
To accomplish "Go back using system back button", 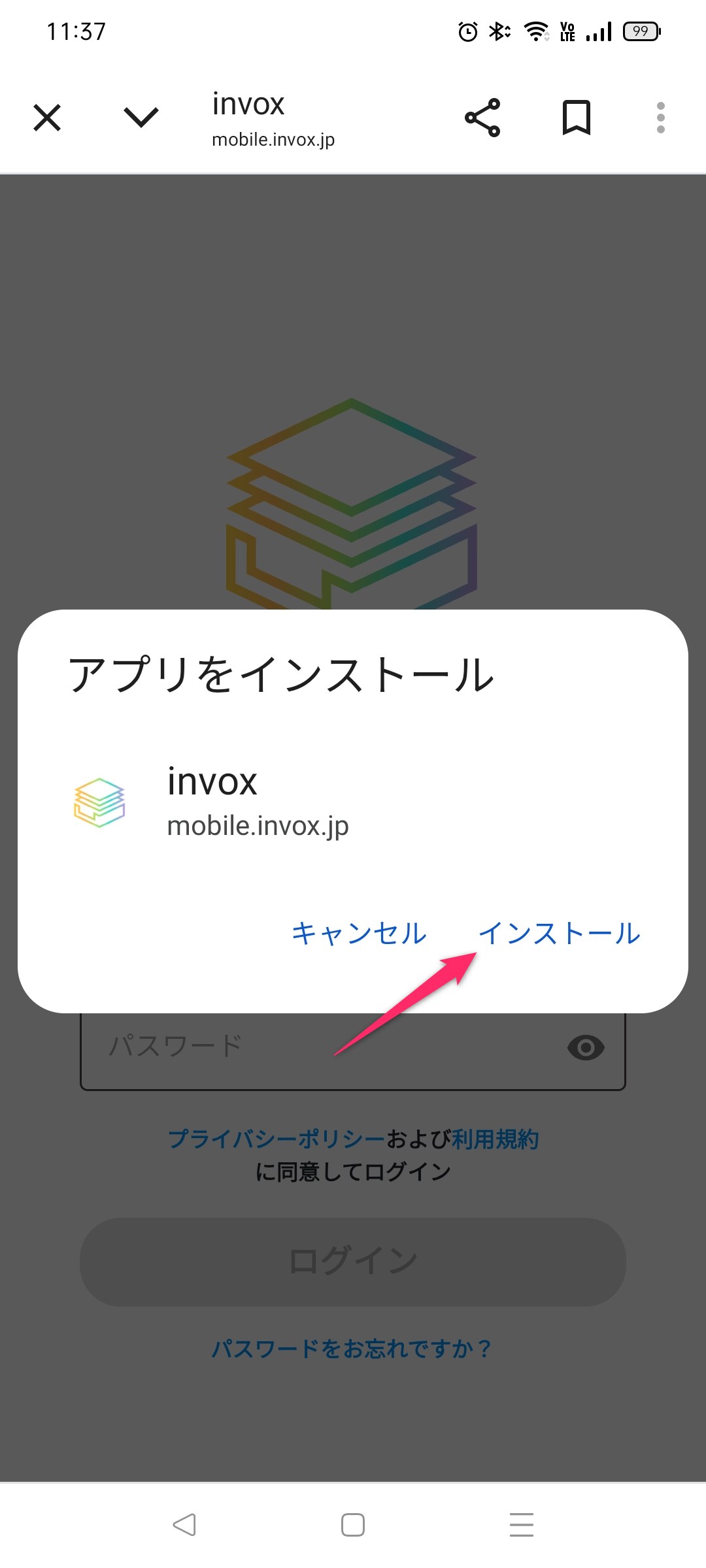I will point(184,1525).
